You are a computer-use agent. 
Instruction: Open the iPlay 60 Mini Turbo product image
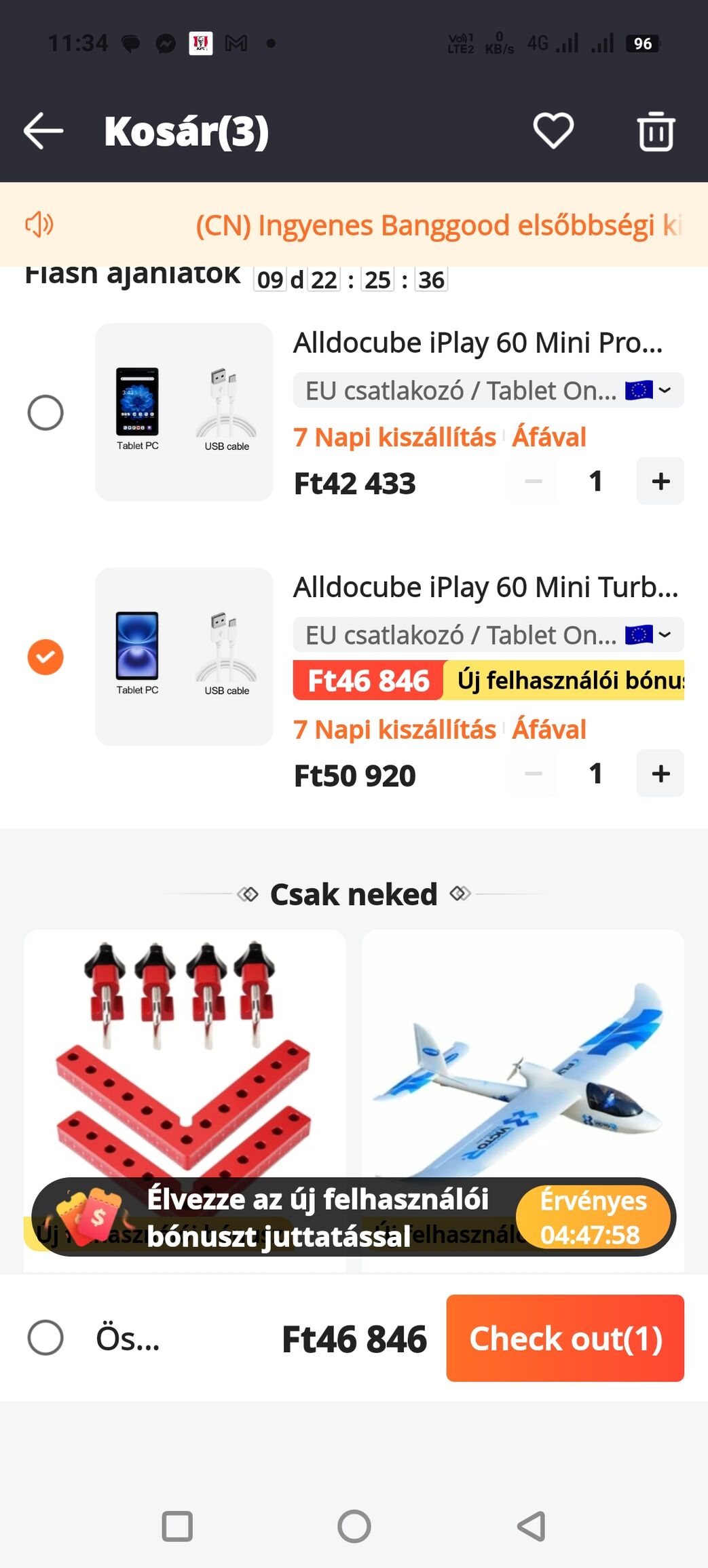point(184,657)
